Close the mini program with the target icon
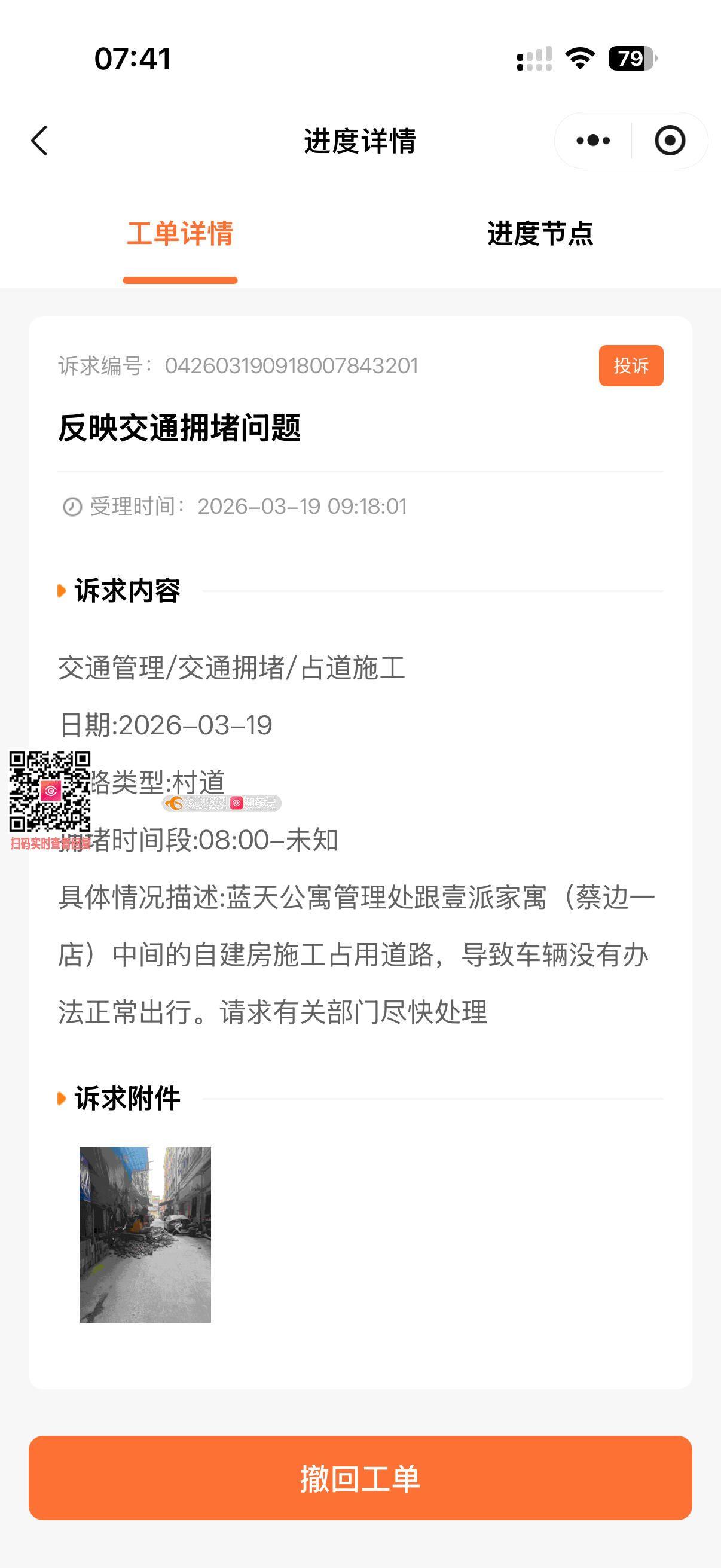The width and height of the screenshot is (721, 1568). 669,141
